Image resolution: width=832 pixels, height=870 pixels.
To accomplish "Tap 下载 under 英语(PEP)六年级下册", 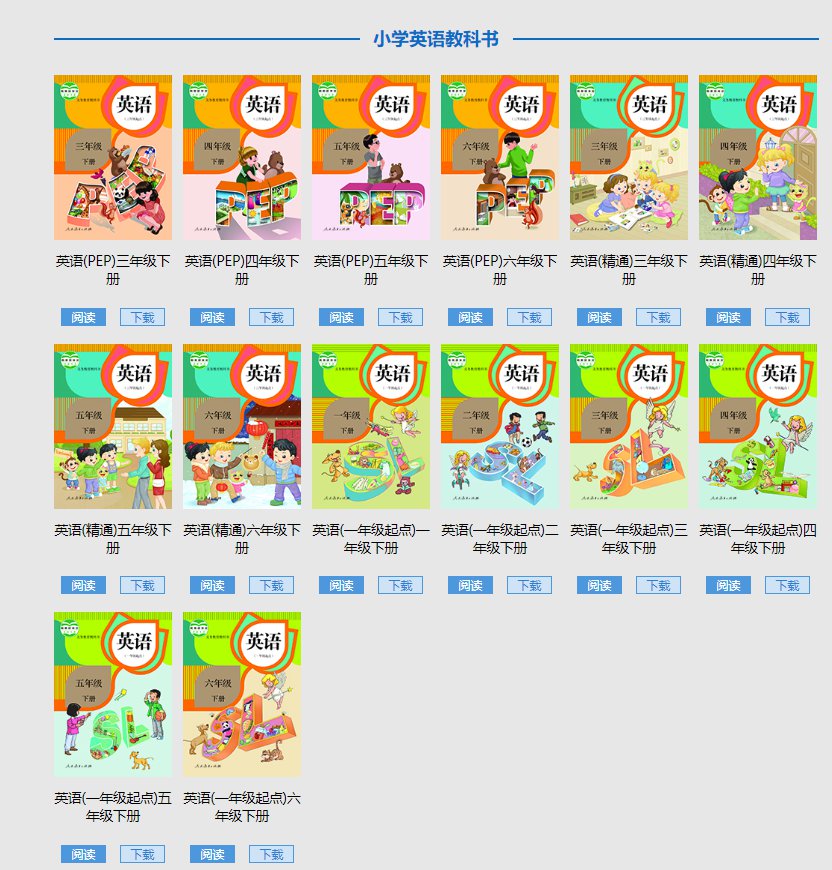I will tap(529, 317).
